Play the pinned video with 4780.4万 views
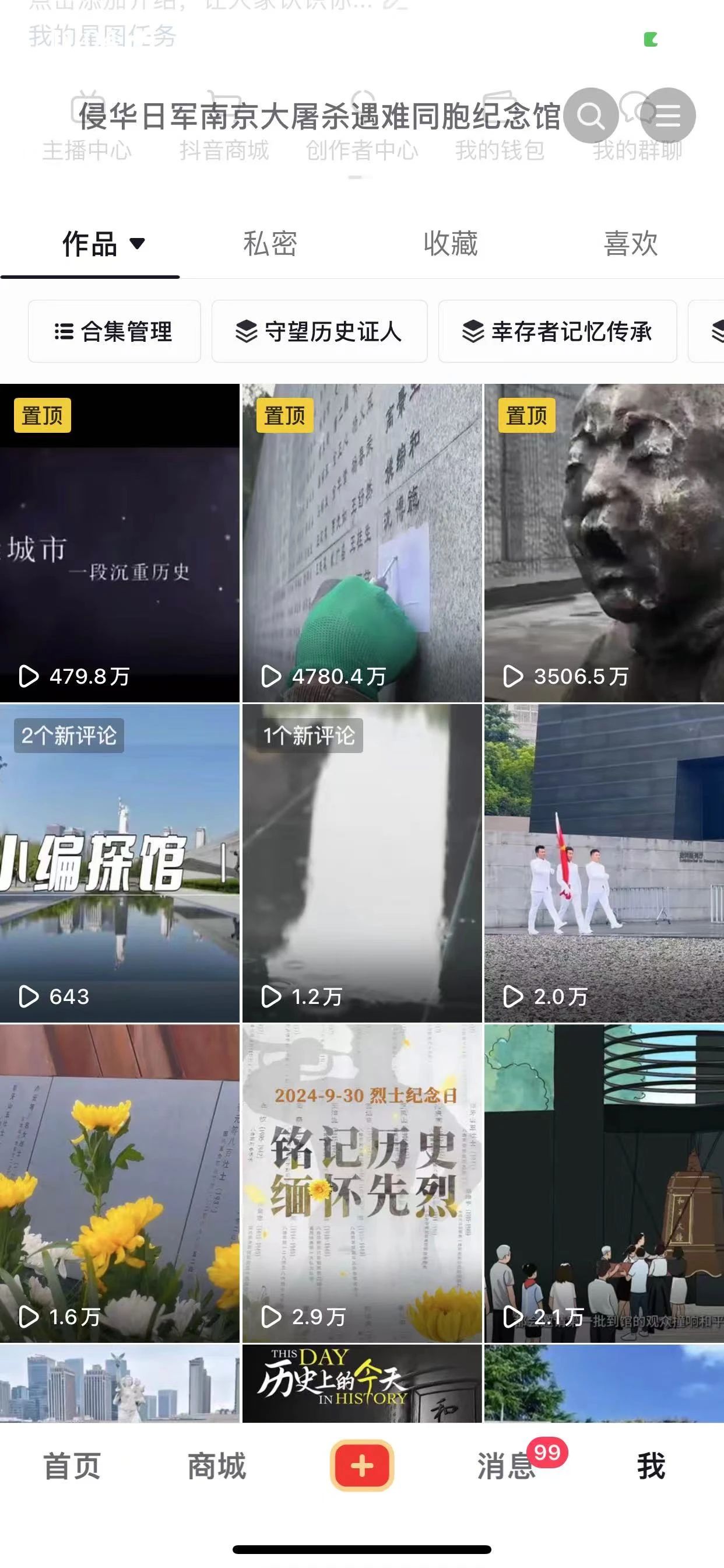The width and height of the screenshot is (724, 1568). coord(361,542)
